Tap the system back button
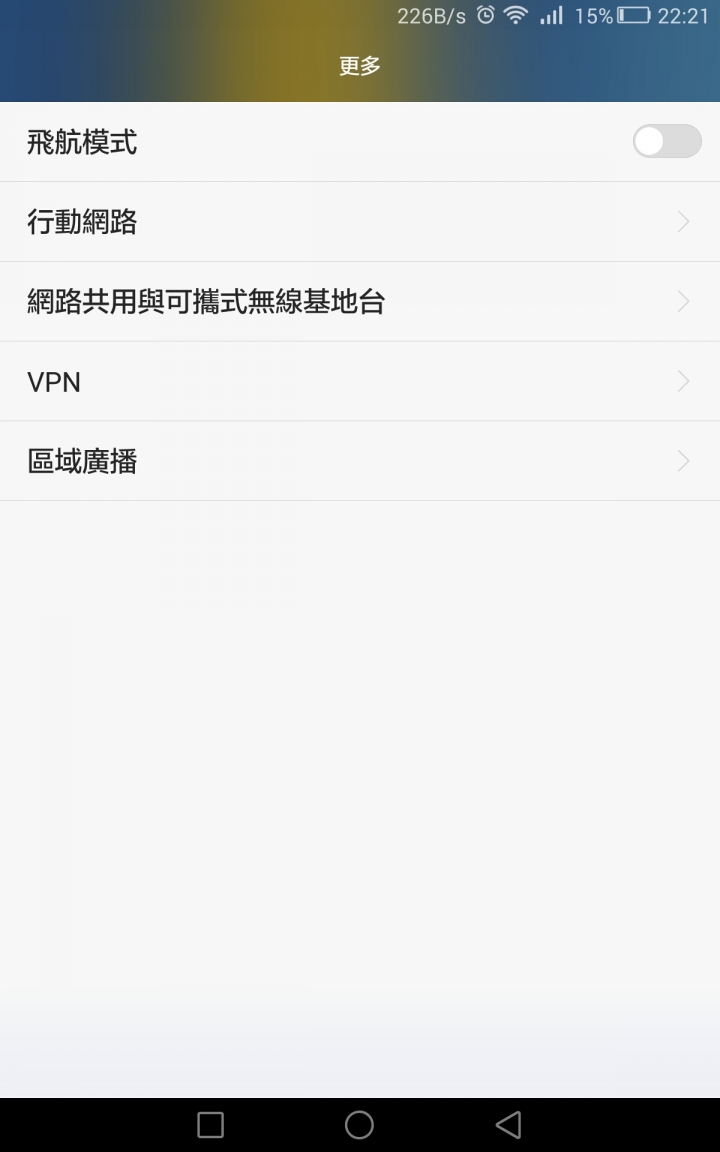 click(508, 1125)
